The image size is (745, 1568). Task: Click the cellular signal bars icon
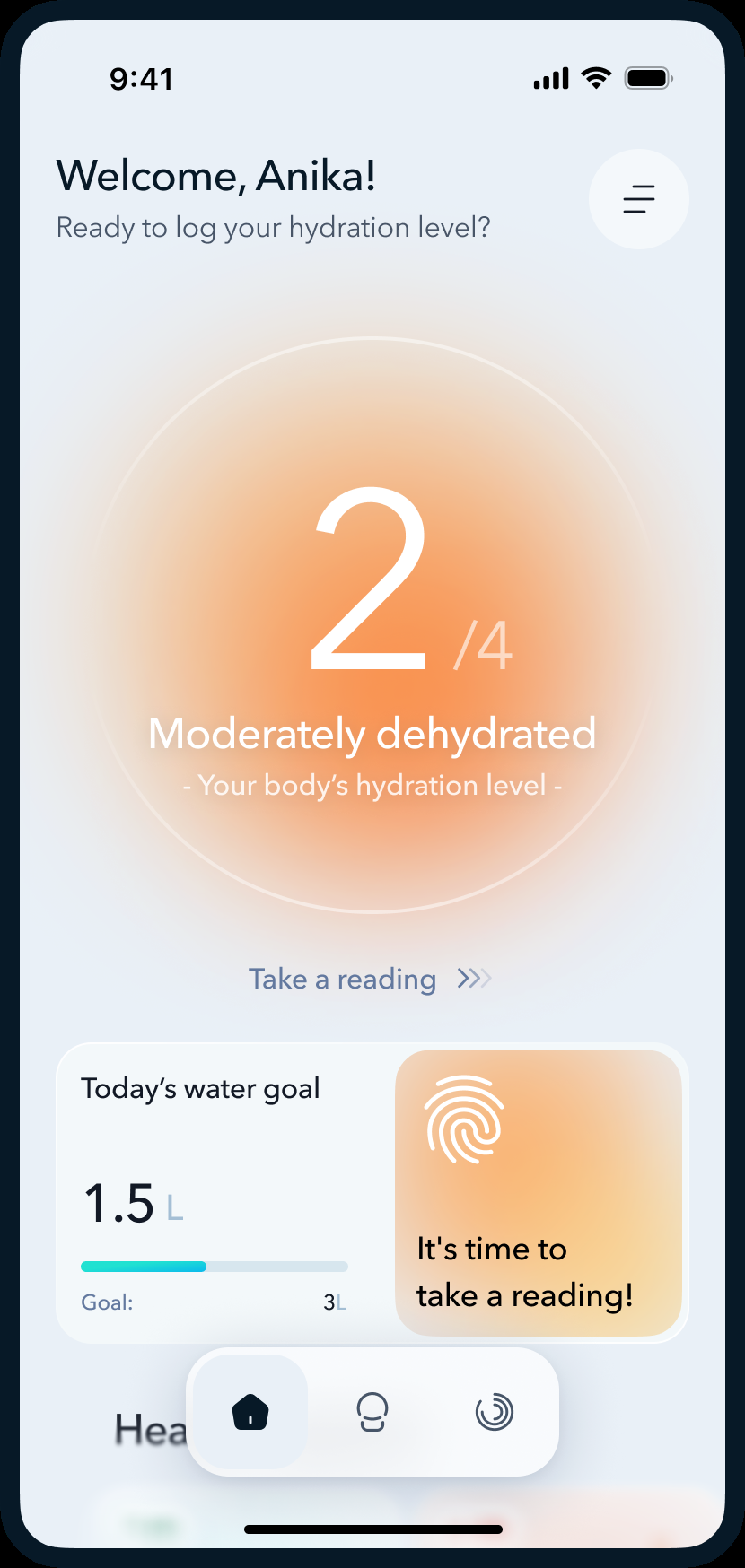[x=550, y=78]
